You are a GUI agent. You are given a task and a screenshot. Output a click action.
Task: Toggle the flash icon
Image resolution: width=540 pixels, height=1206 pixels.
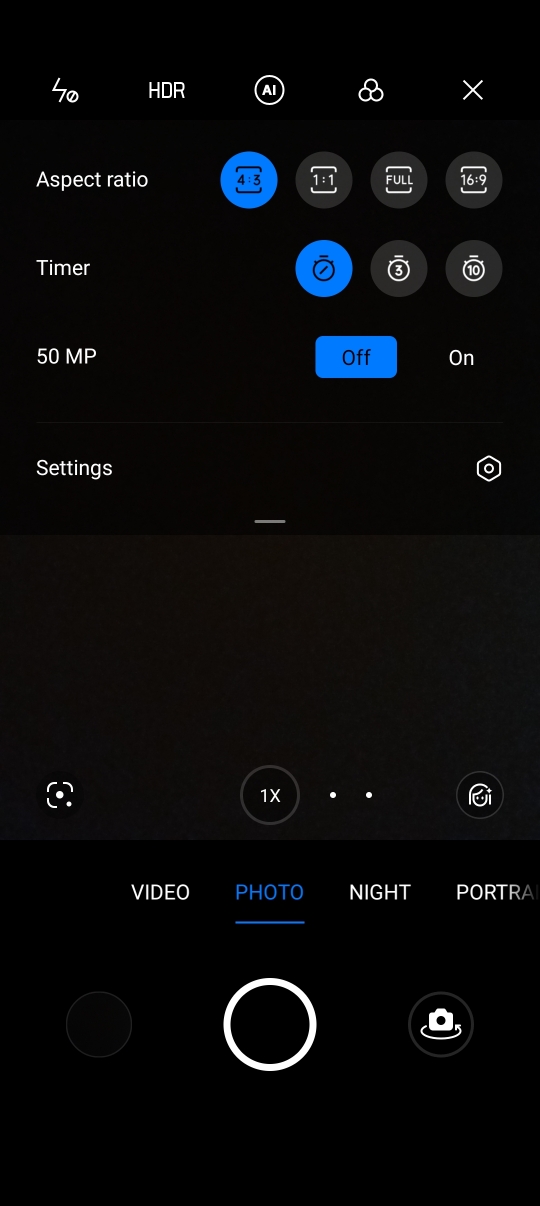click(65, 91)
